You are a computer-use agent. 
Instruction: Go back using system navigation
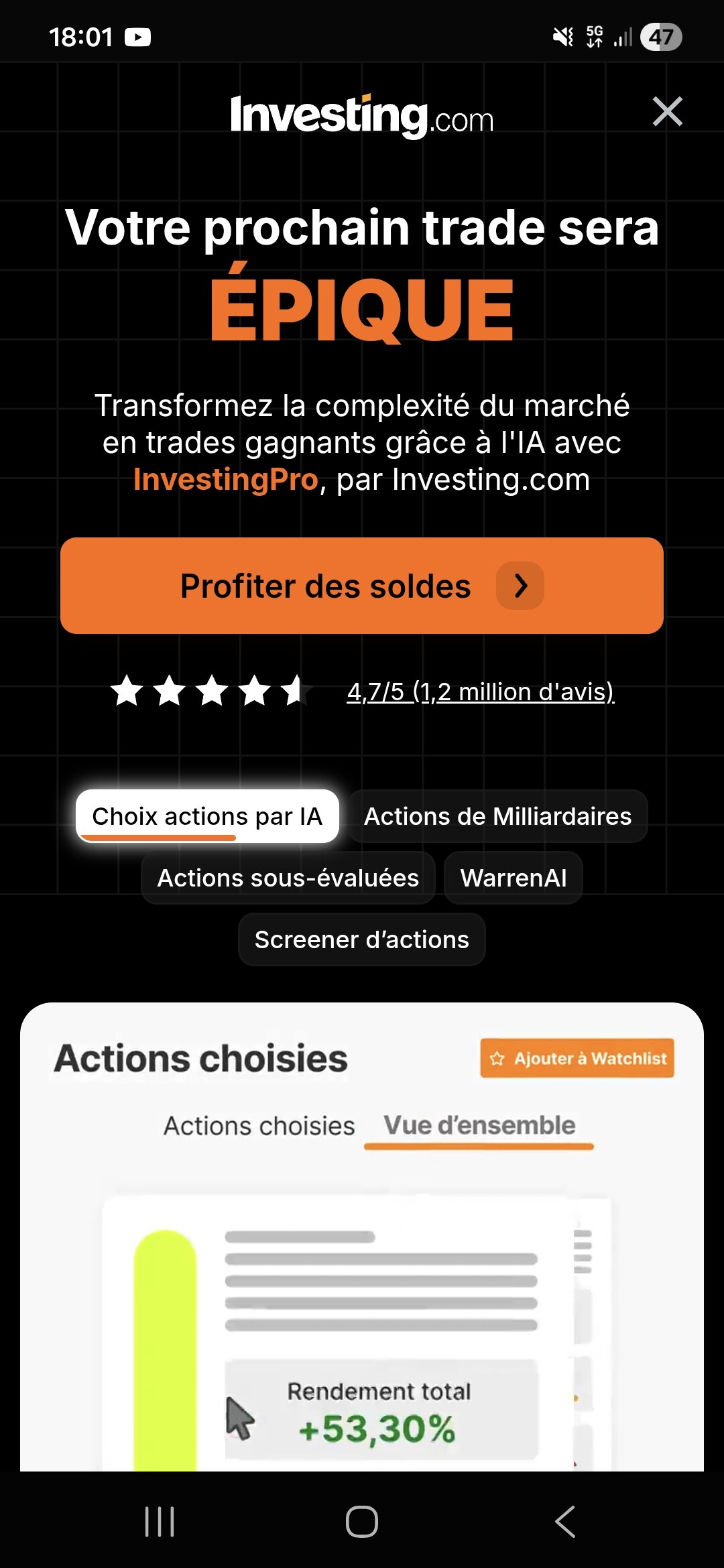[x=565, y=1521]
